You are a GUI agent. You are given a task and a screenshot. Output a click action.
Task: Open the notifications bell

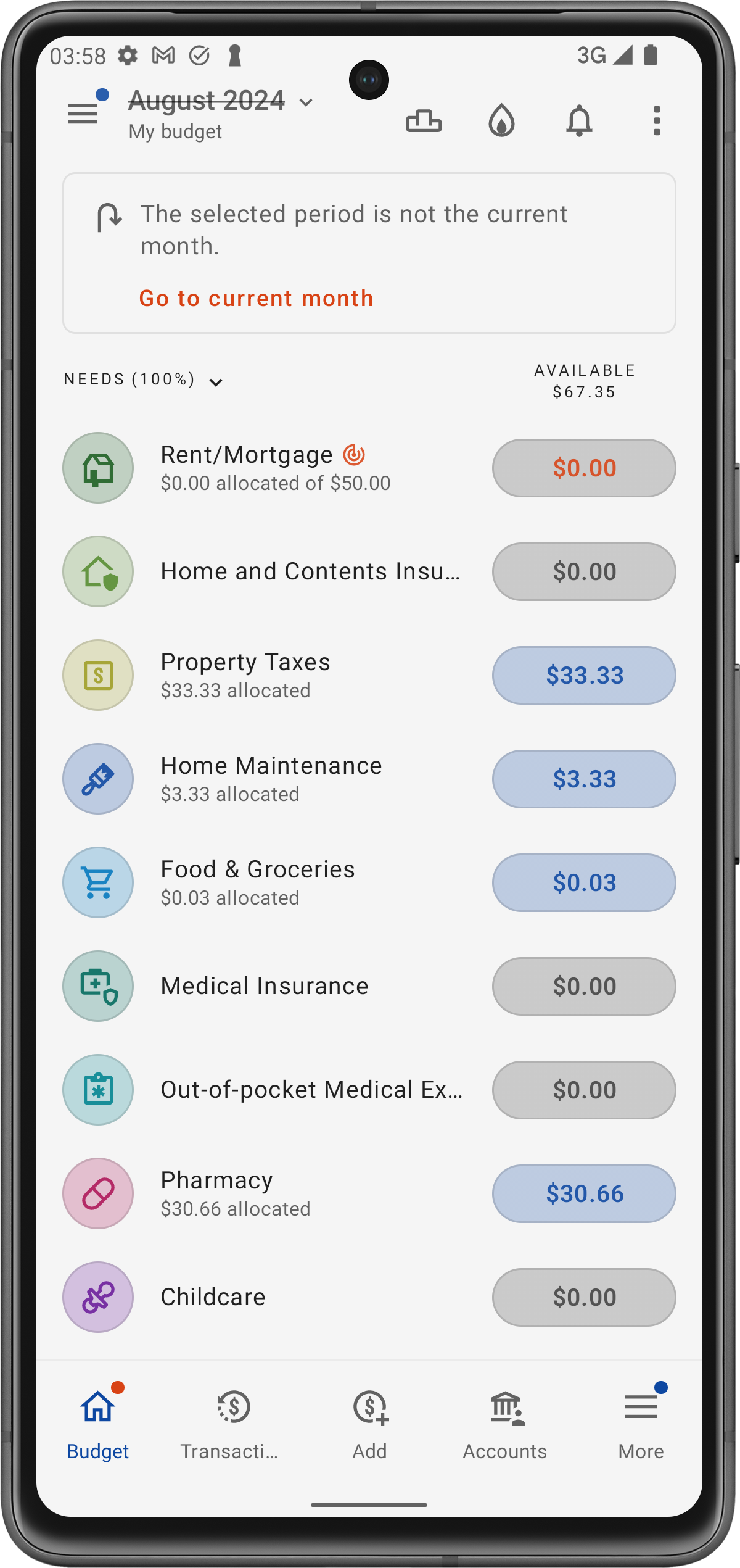click(x=579, y=120)
